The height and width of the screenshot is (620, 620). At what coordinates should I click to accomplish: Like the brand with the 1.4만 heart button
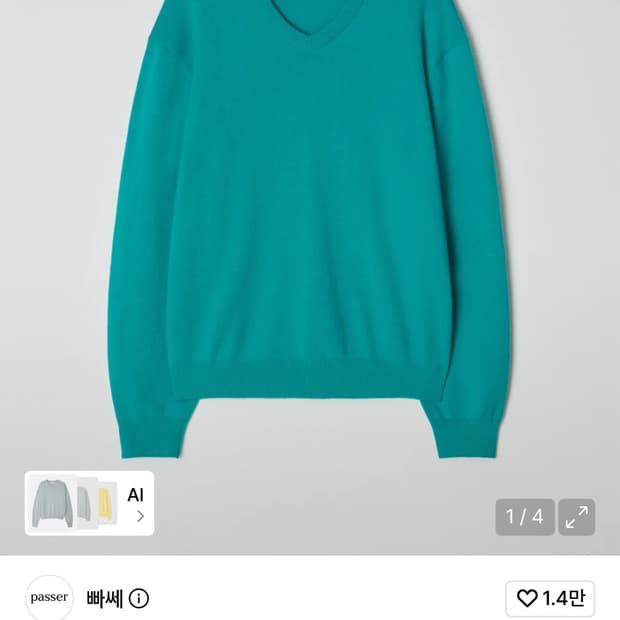(x=550, y=598)
